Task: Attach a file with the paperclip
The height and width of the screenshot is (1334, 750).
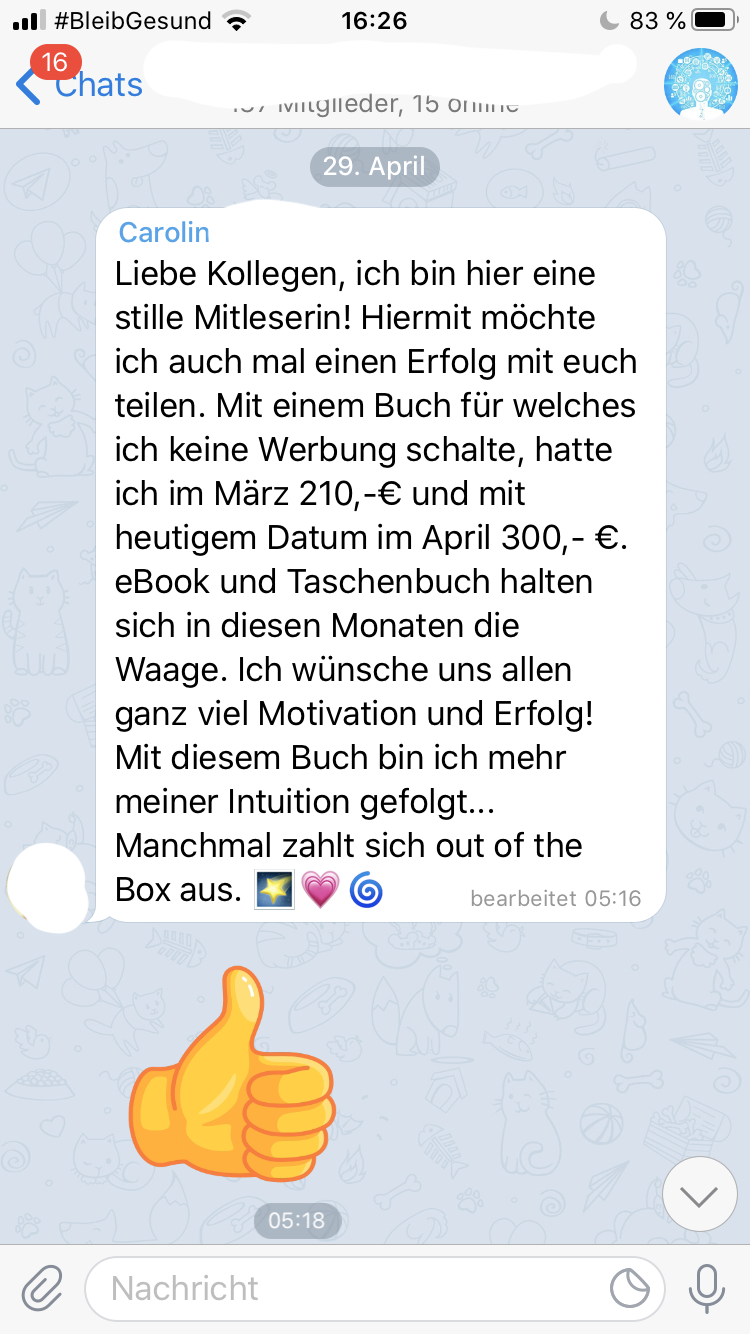Action: 43,1288
